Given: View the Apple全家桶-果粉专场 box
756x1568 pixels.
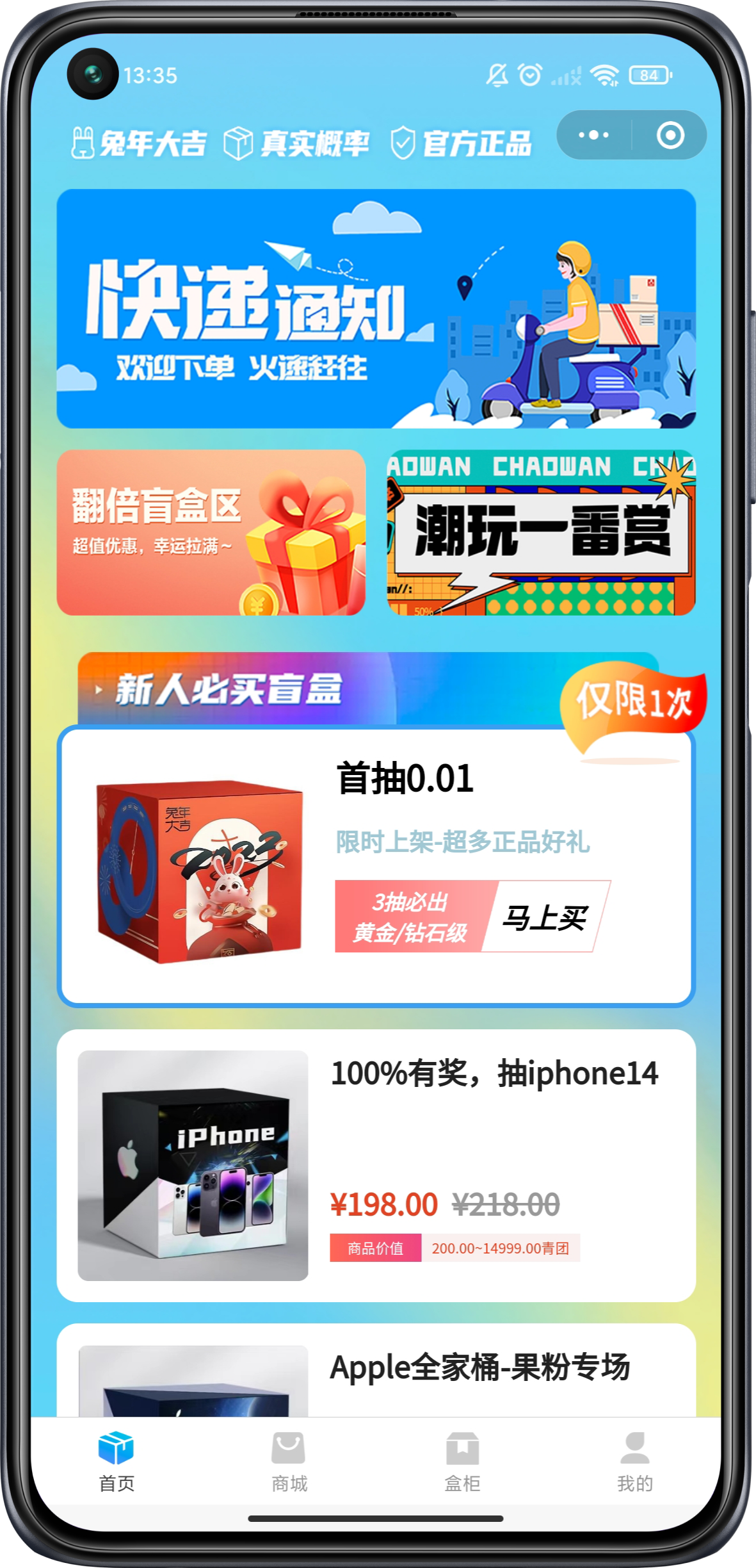Looking at the screenshot, I should (479, 1368).
